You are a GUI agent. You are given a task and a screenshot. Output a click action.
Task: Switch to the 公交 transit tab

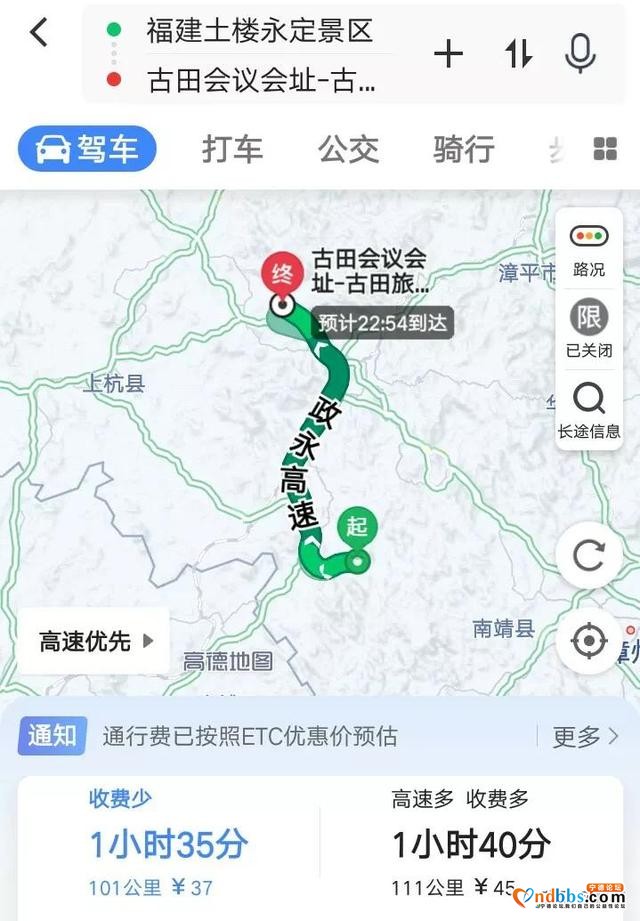pos(349,150)
